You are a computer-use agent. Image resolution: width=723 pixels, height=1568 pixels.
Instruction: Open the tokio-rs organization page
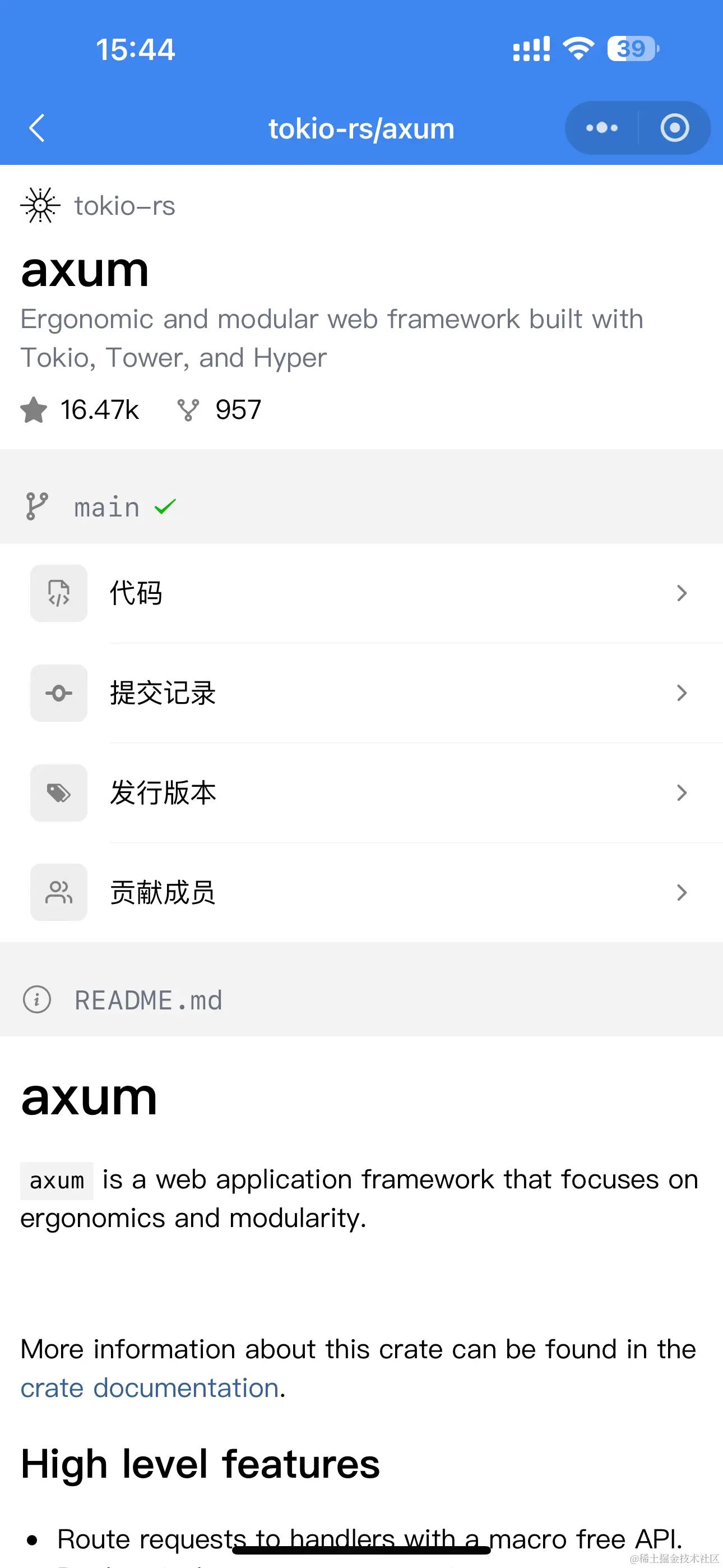[x=124, y=206]
